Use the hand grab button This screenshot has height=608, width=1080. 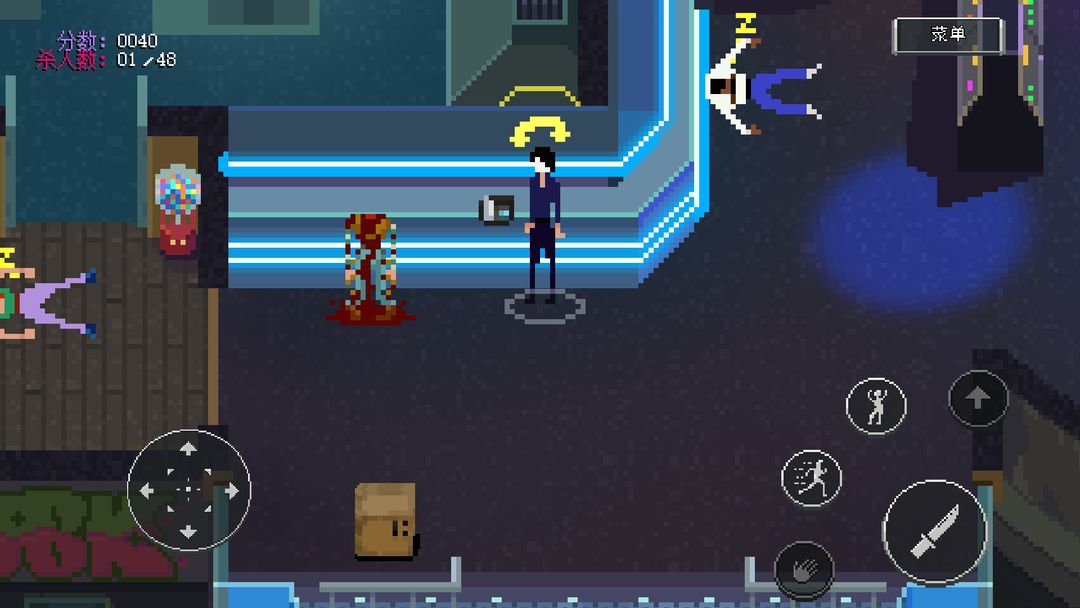click(804, 570)
